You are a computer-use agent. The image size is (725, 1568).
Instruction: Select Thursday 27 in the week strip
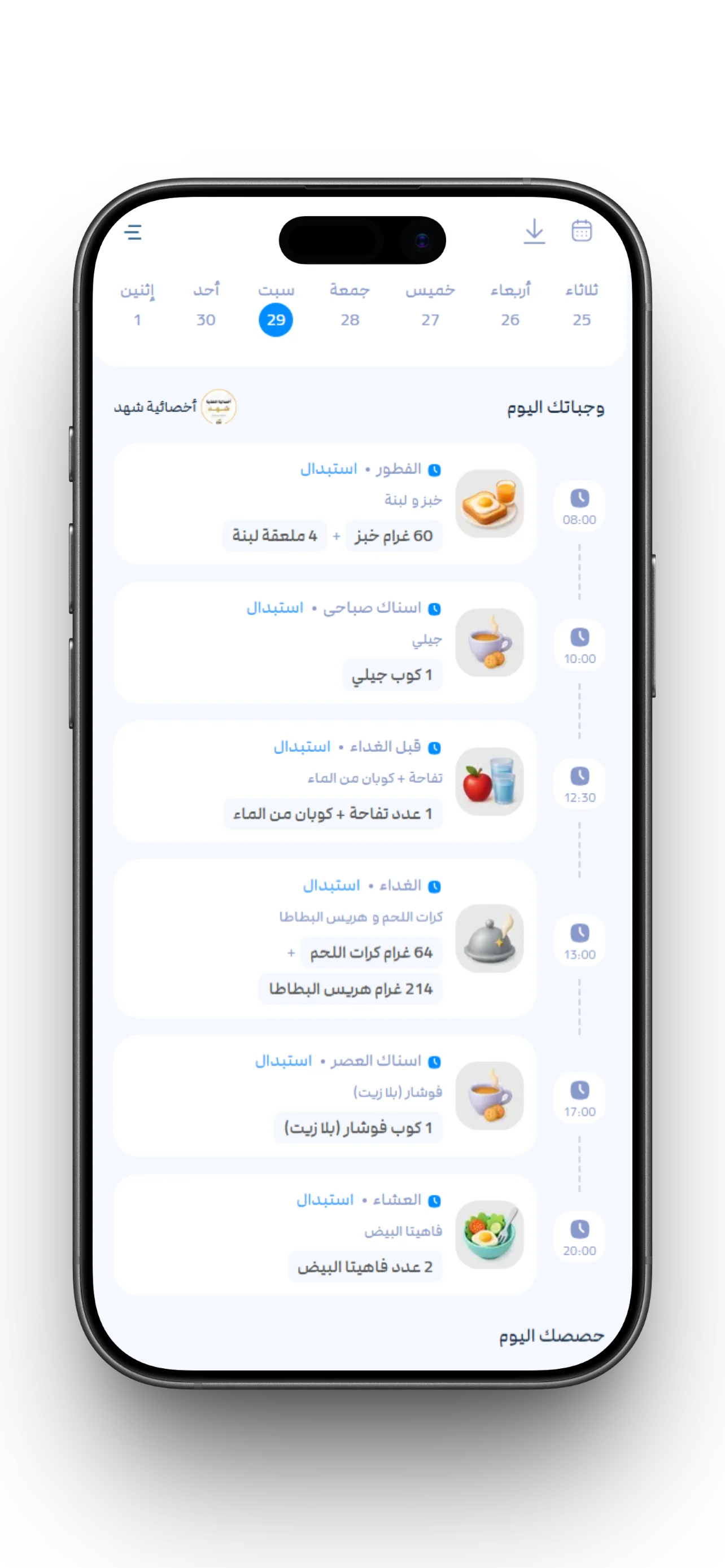(x=430, y=305)
